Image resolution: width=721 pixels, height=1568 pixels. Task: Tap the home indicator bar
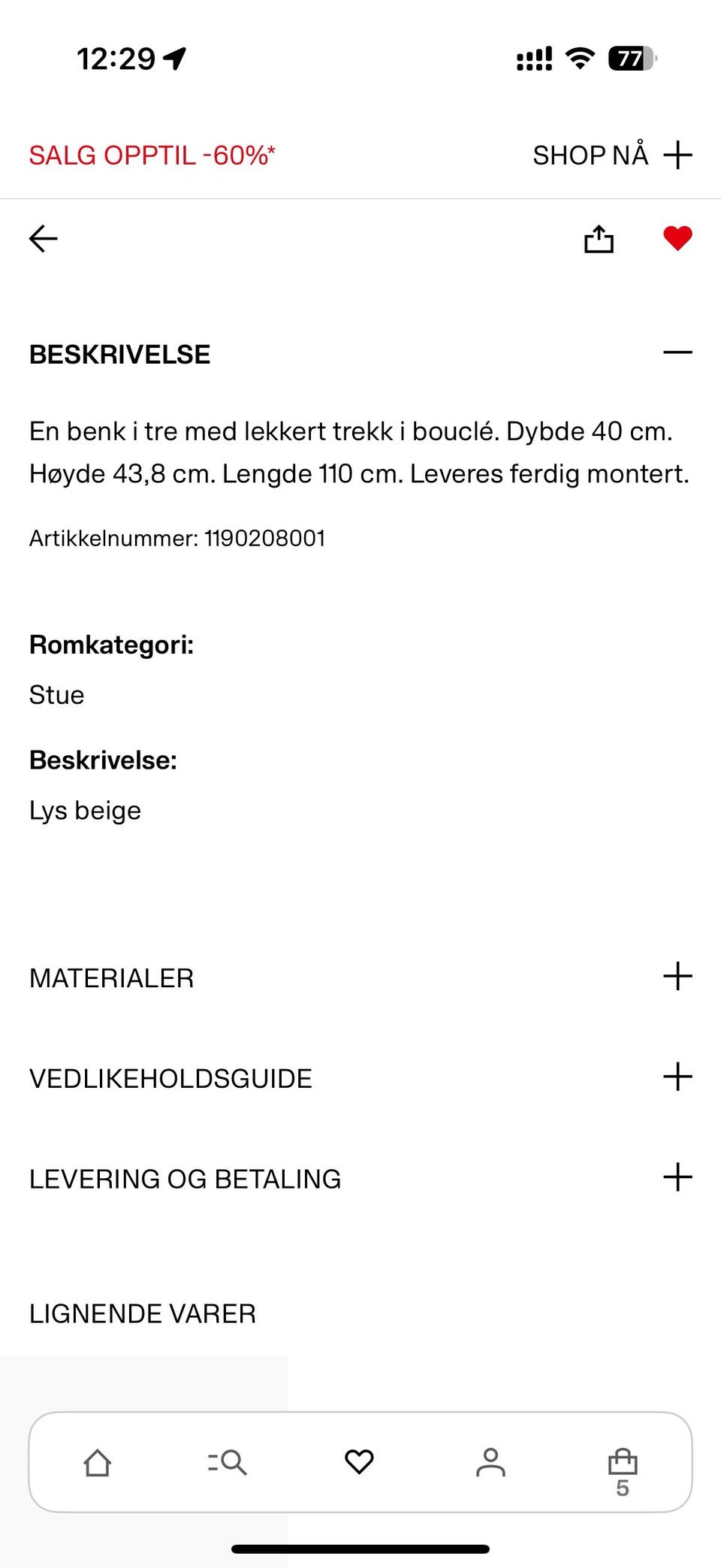[x=360, y=1548]
